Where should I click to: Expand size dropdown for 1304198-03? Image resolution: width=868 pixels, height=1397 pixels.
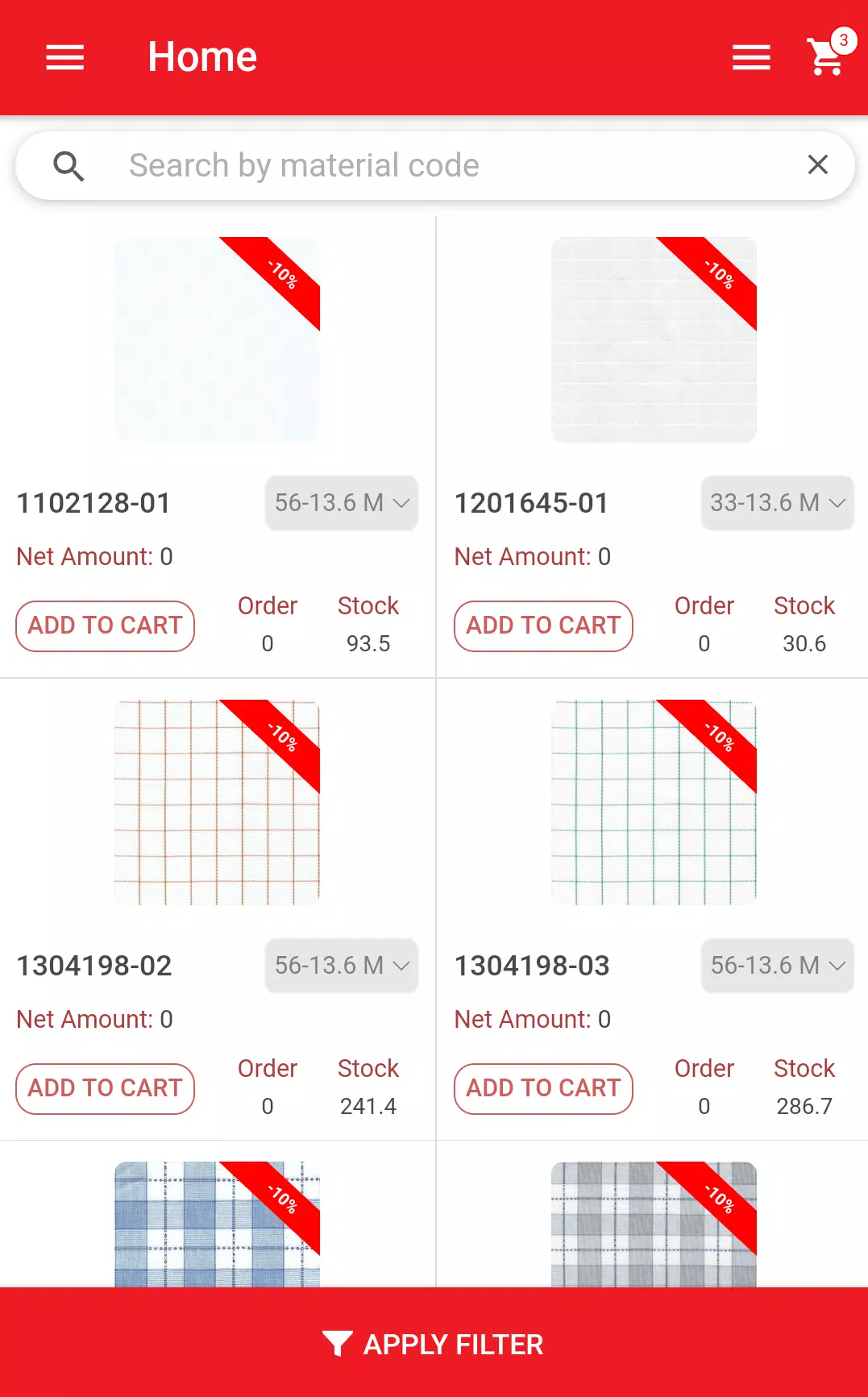(x=778, y=966)
